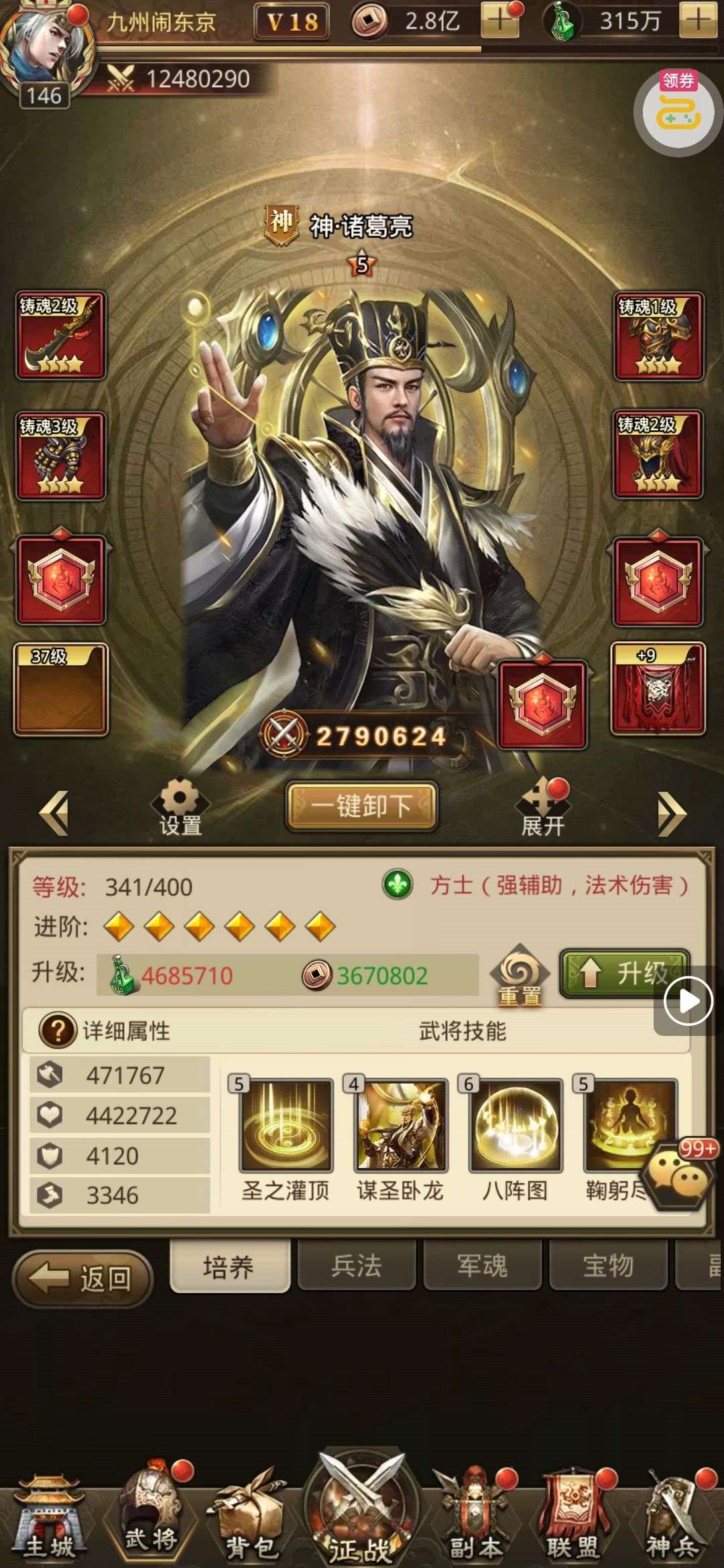Open the 领券 coupon button
Image resolution: width=724 pixels, height=1568 pixels.
[678, 112]
